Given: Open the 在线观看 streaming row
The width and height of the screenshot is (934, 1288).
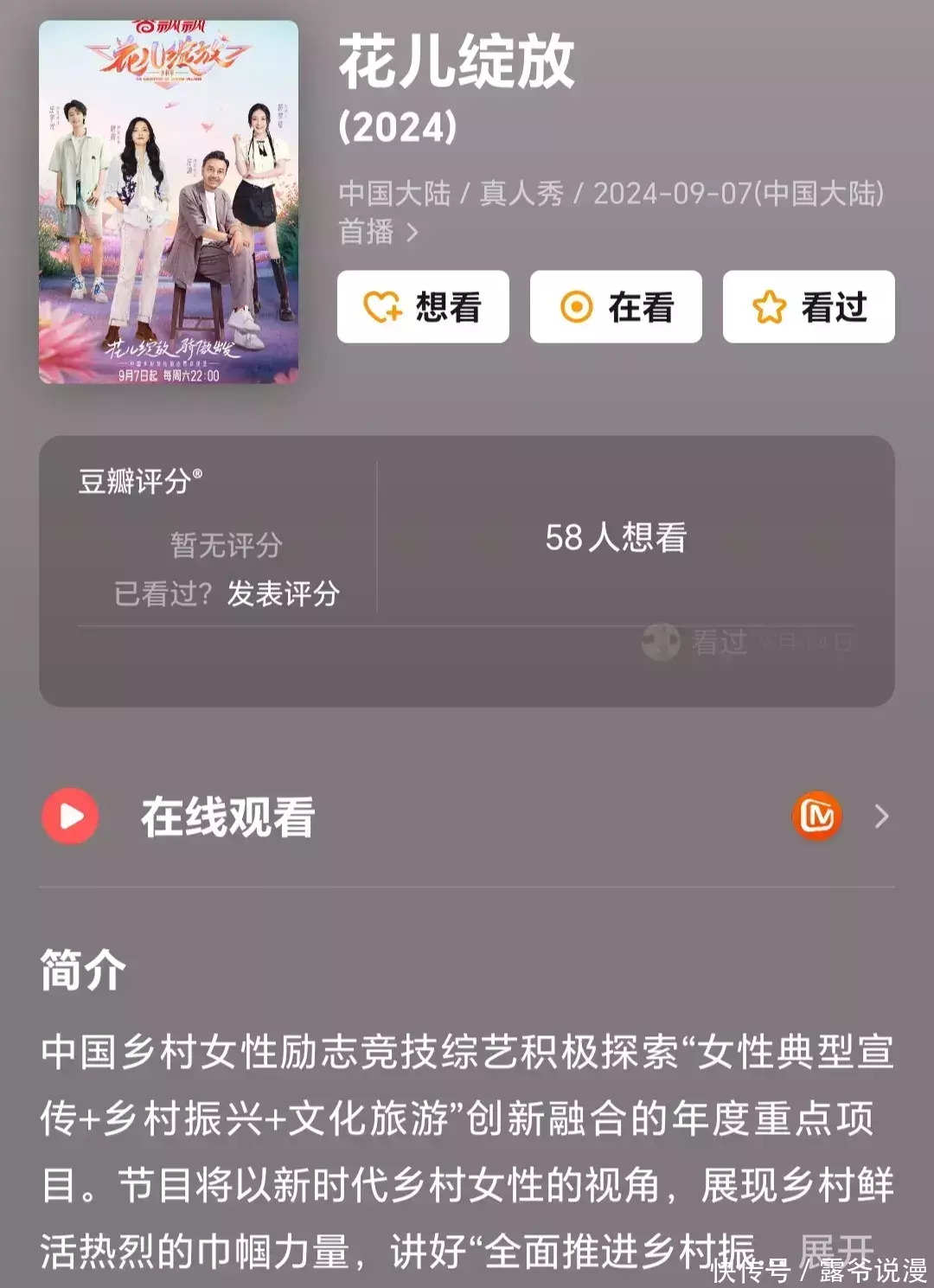Looking at the screenshot, I should (467, 817).
